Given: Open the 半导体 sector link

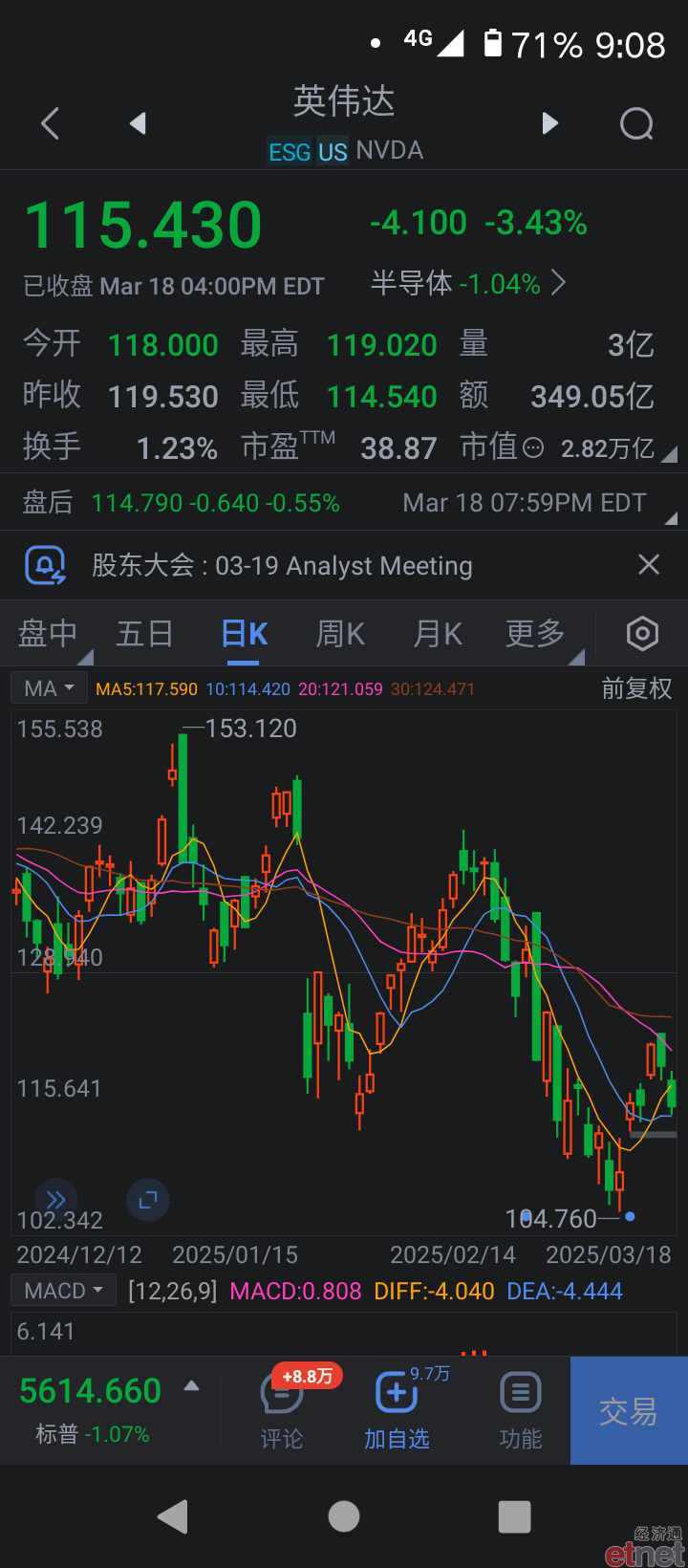Looking at the screenshot, I should [x=468, y=284].
